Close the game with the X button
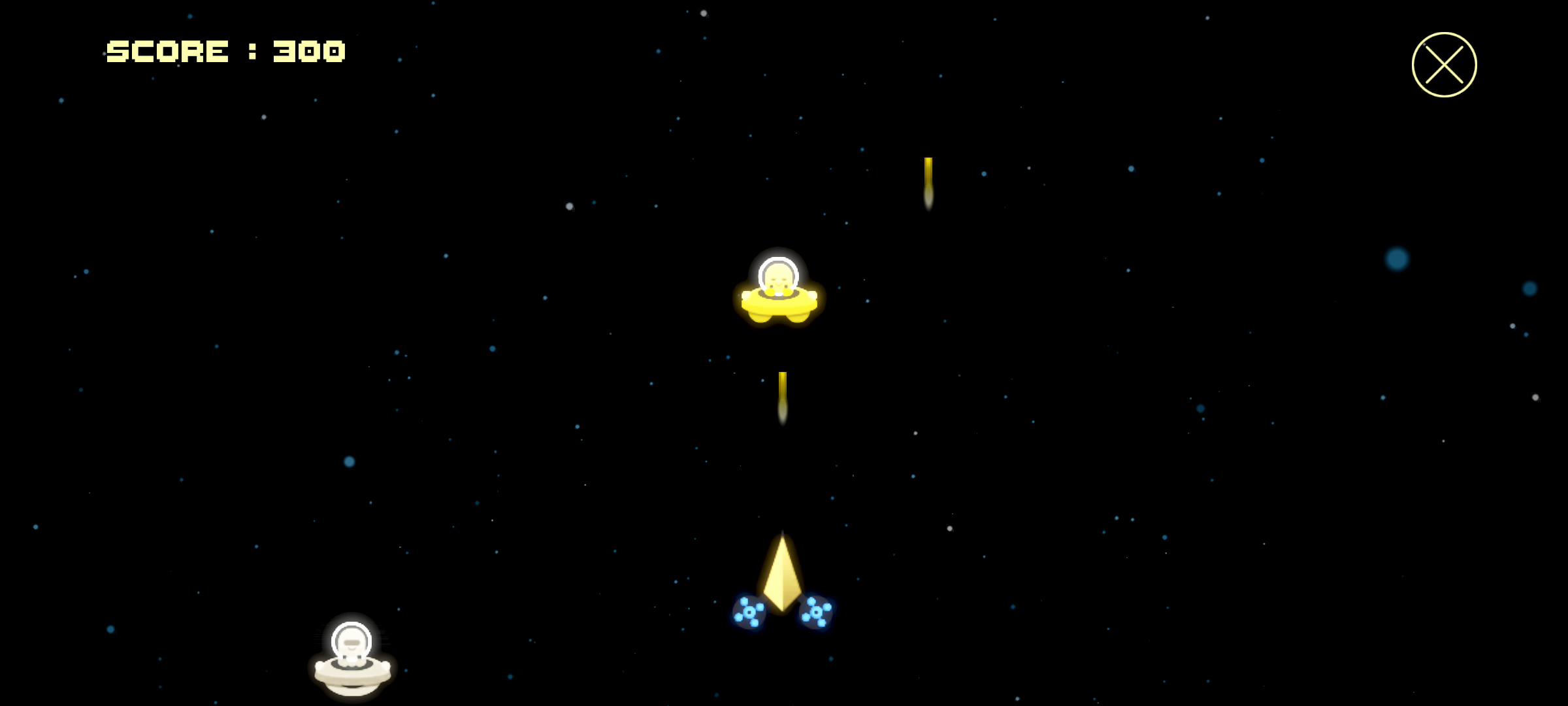 (x=1444, y=65)
